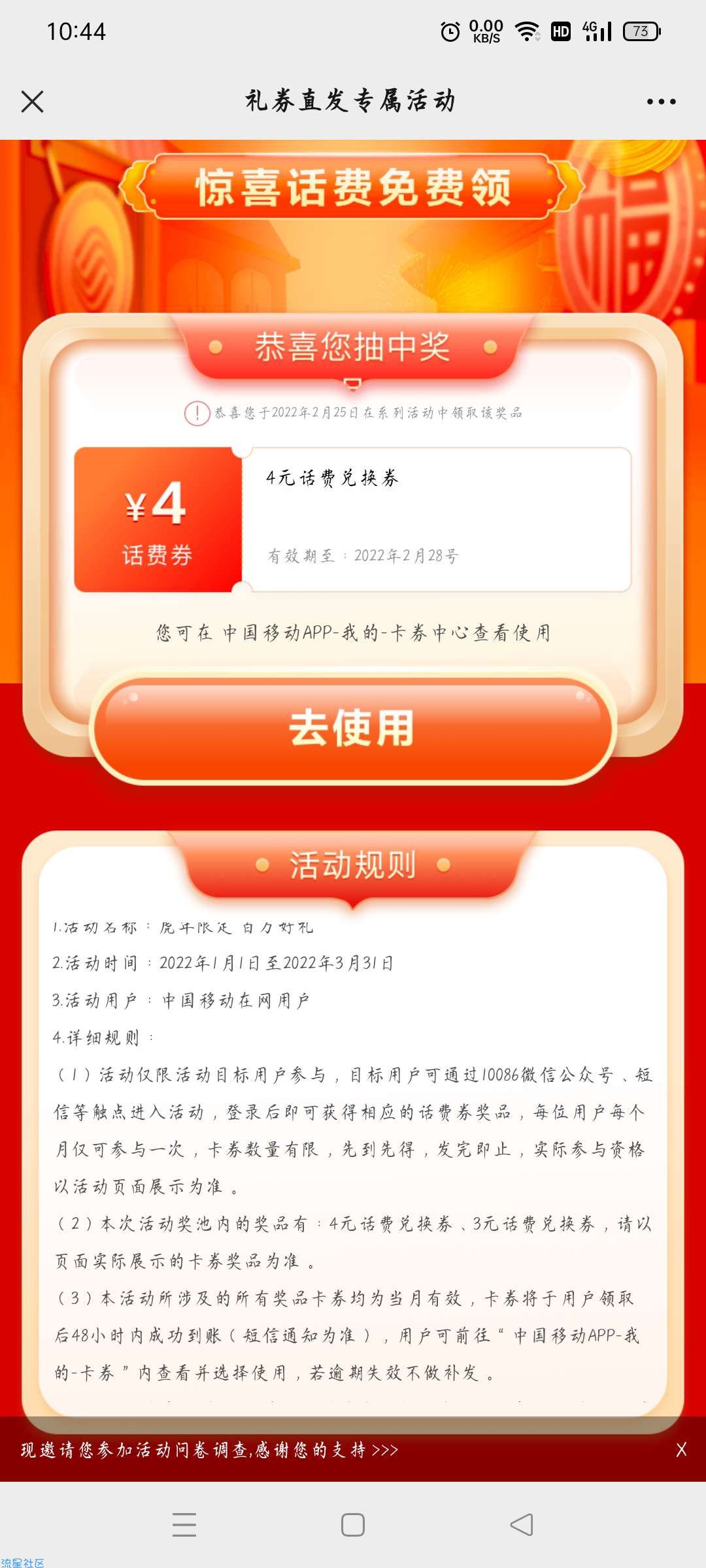Screen dimensions: 706x1568
Task: Go back with the system back button
Action: click(522, 1525)
